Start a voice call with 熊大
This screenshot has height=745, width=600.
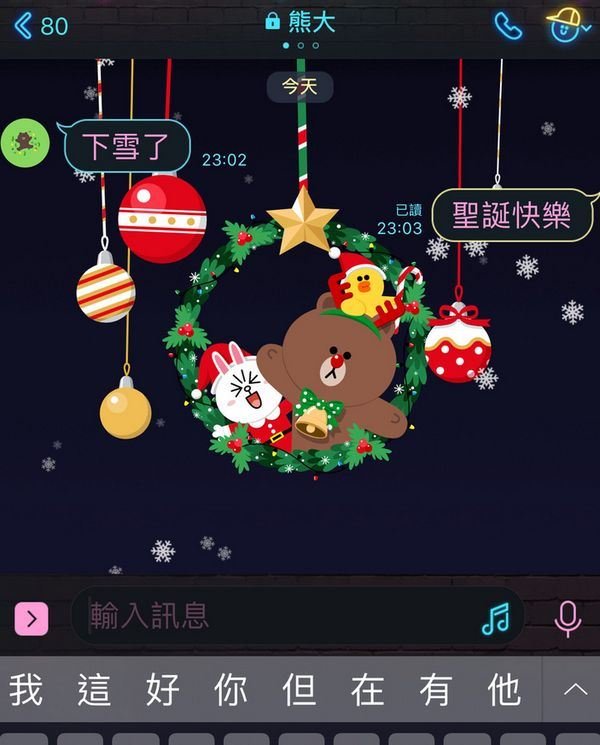(x=508, y=25)
